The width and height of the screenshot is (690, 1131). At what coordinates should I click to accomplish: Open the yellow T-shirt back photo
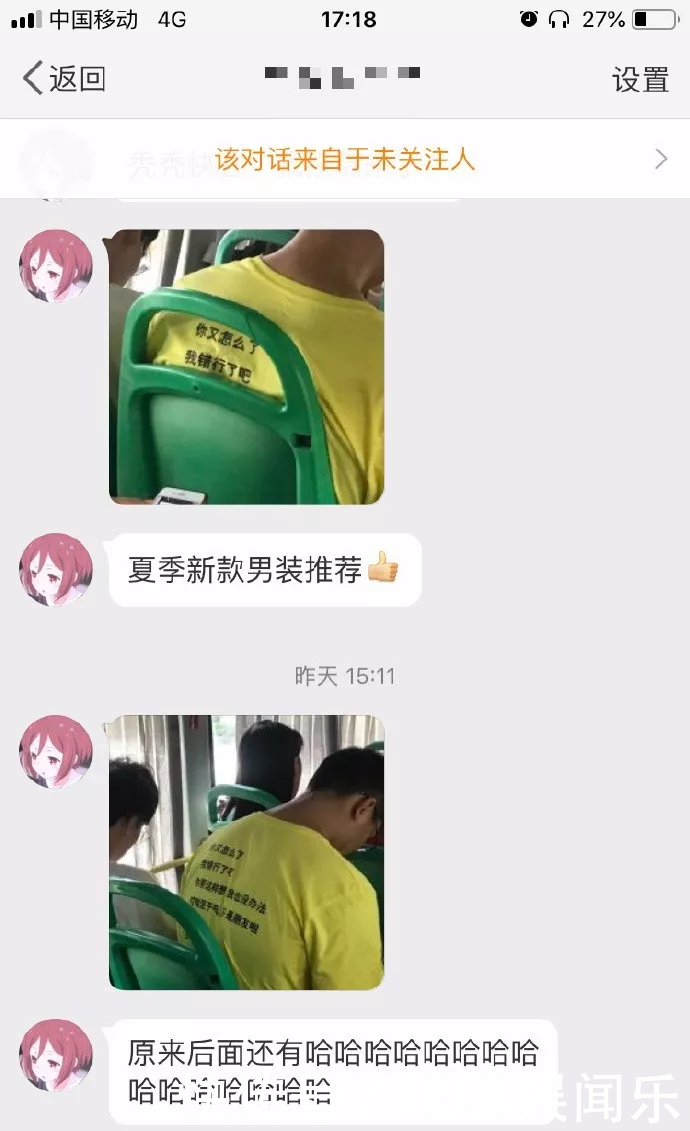246,852
